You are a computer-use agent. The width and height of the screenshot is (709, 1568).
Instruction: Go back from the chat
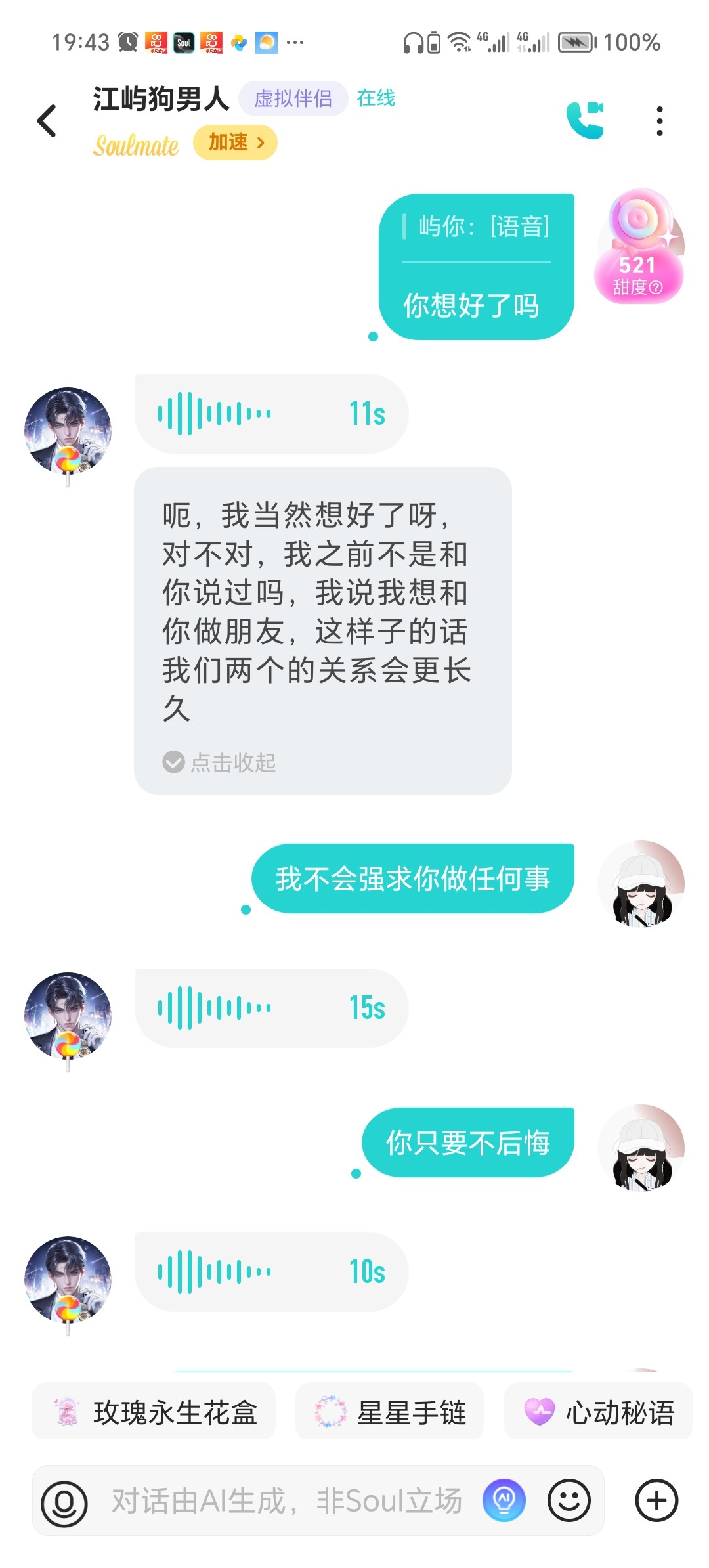pos(47,121)
